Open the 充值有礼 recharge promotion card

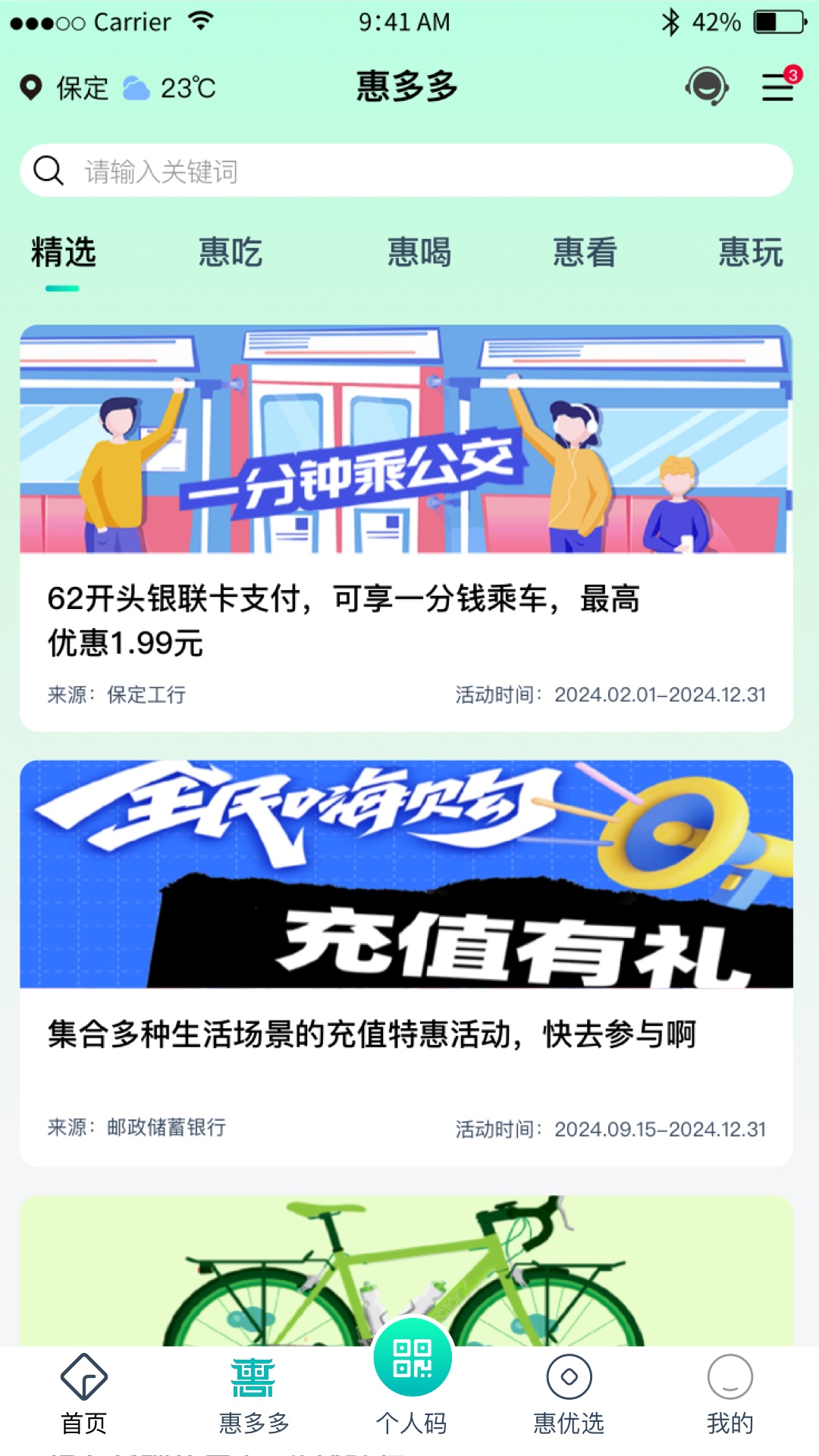point(406,963)
